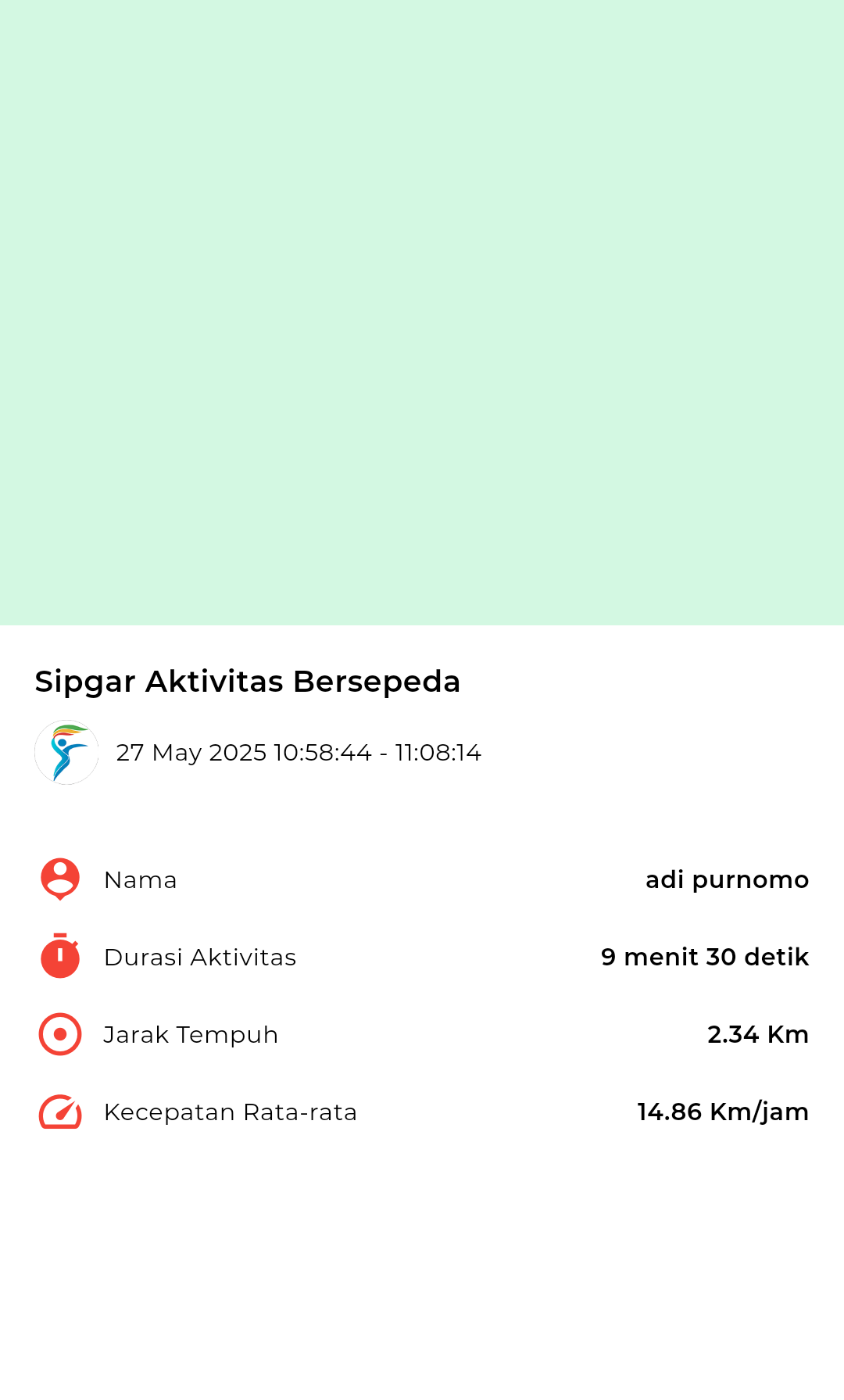
Task: Click the stopwatch icon for Durasi Aktivitas
Action: click(59, 957)
